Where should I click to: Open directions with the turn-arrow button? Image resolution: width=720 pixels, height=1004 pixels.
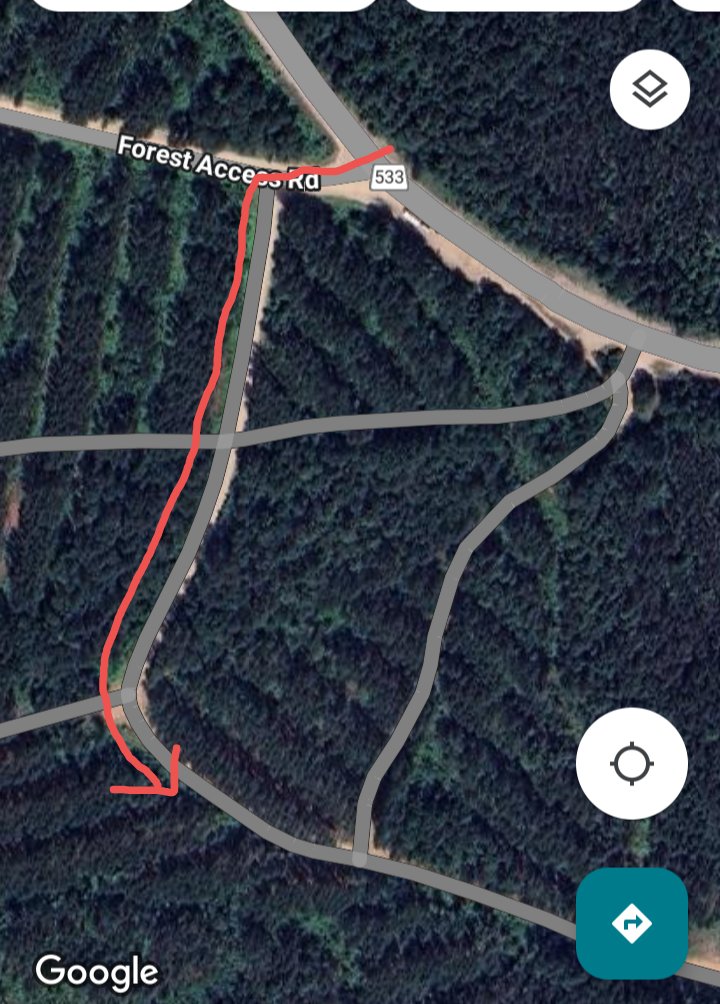(631, 922)
